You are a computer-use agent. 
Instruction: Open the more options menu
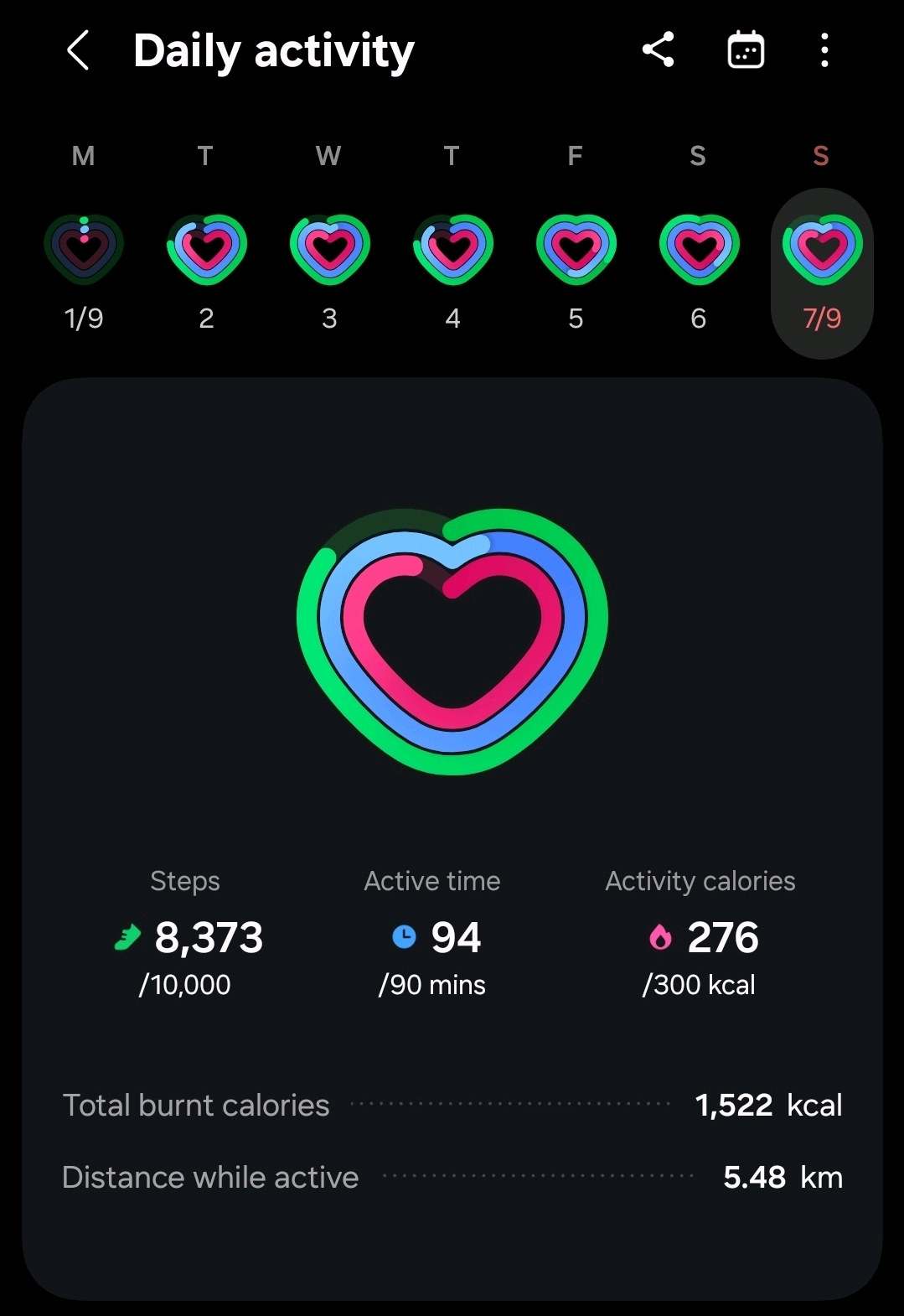824,50
